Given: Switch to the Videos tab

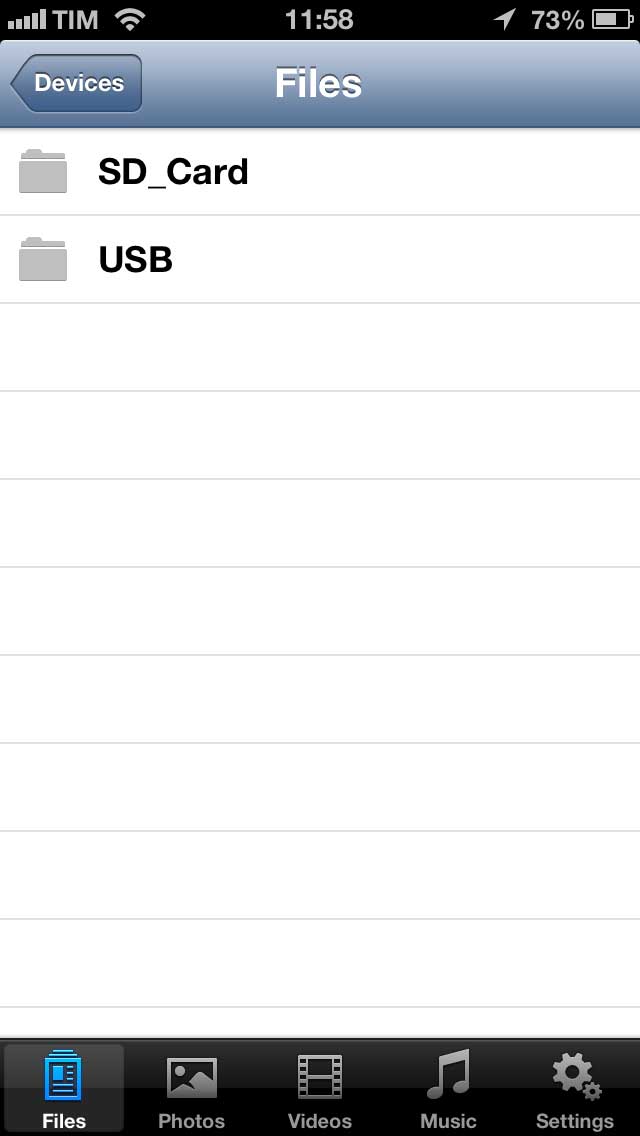Looking at the screenshot, I should pos(320,1089).
